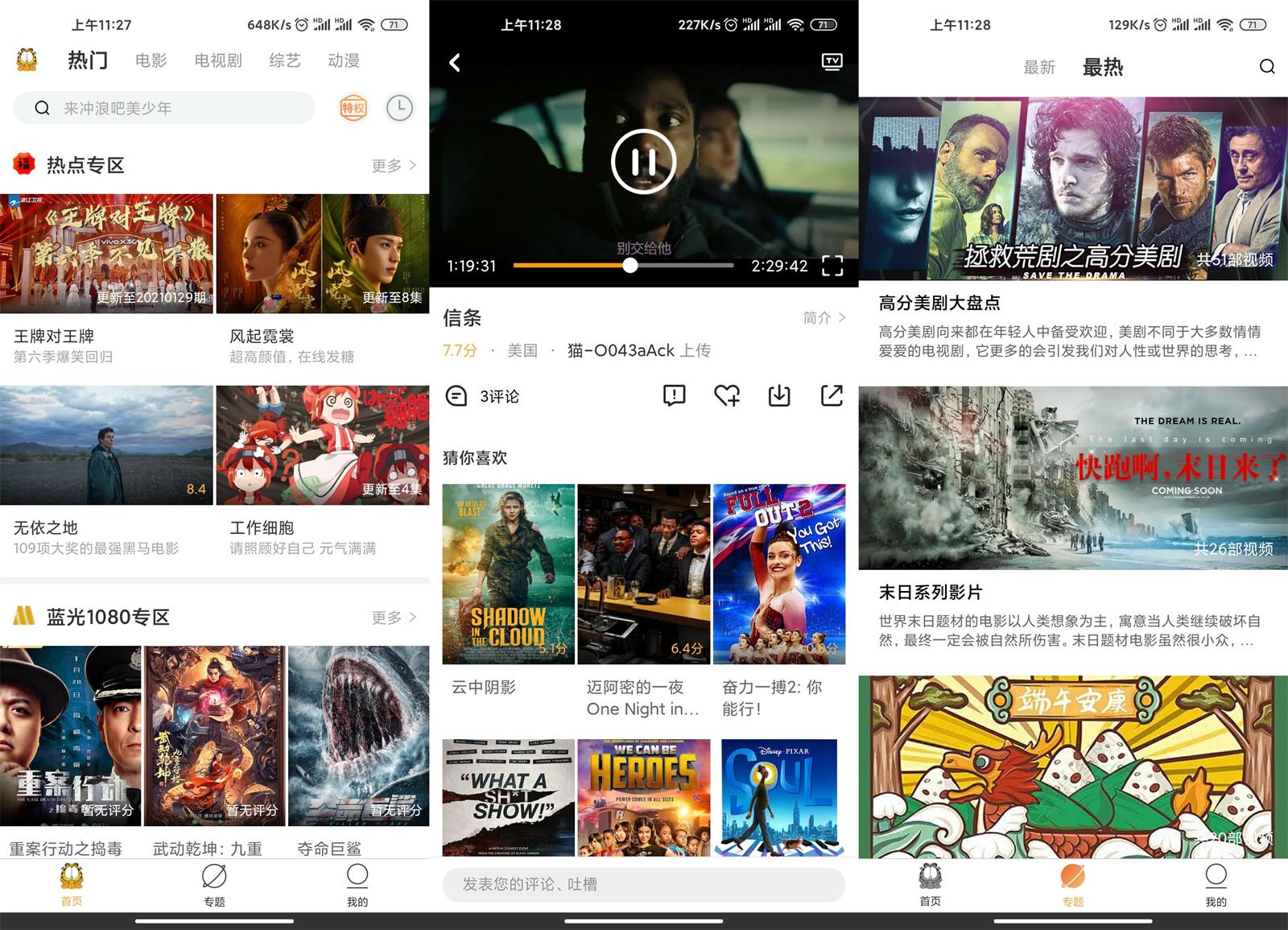Screen dimensions: 1288x930
Task: Open the 高分美剧大盘点 collection
Action: 1073,189
